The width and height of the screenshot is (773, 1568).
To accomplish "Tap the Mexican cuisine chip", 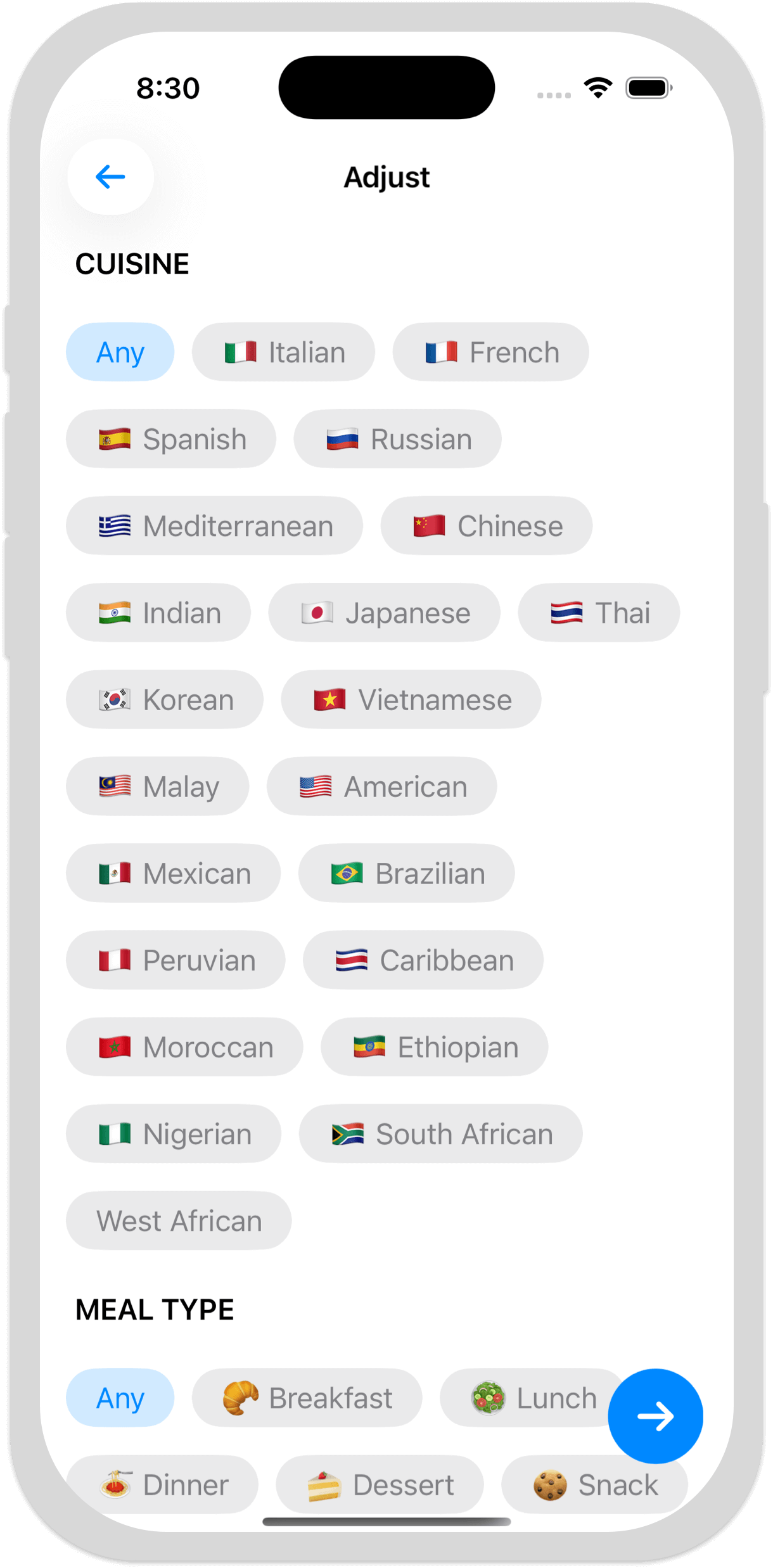I will point(173,873).
